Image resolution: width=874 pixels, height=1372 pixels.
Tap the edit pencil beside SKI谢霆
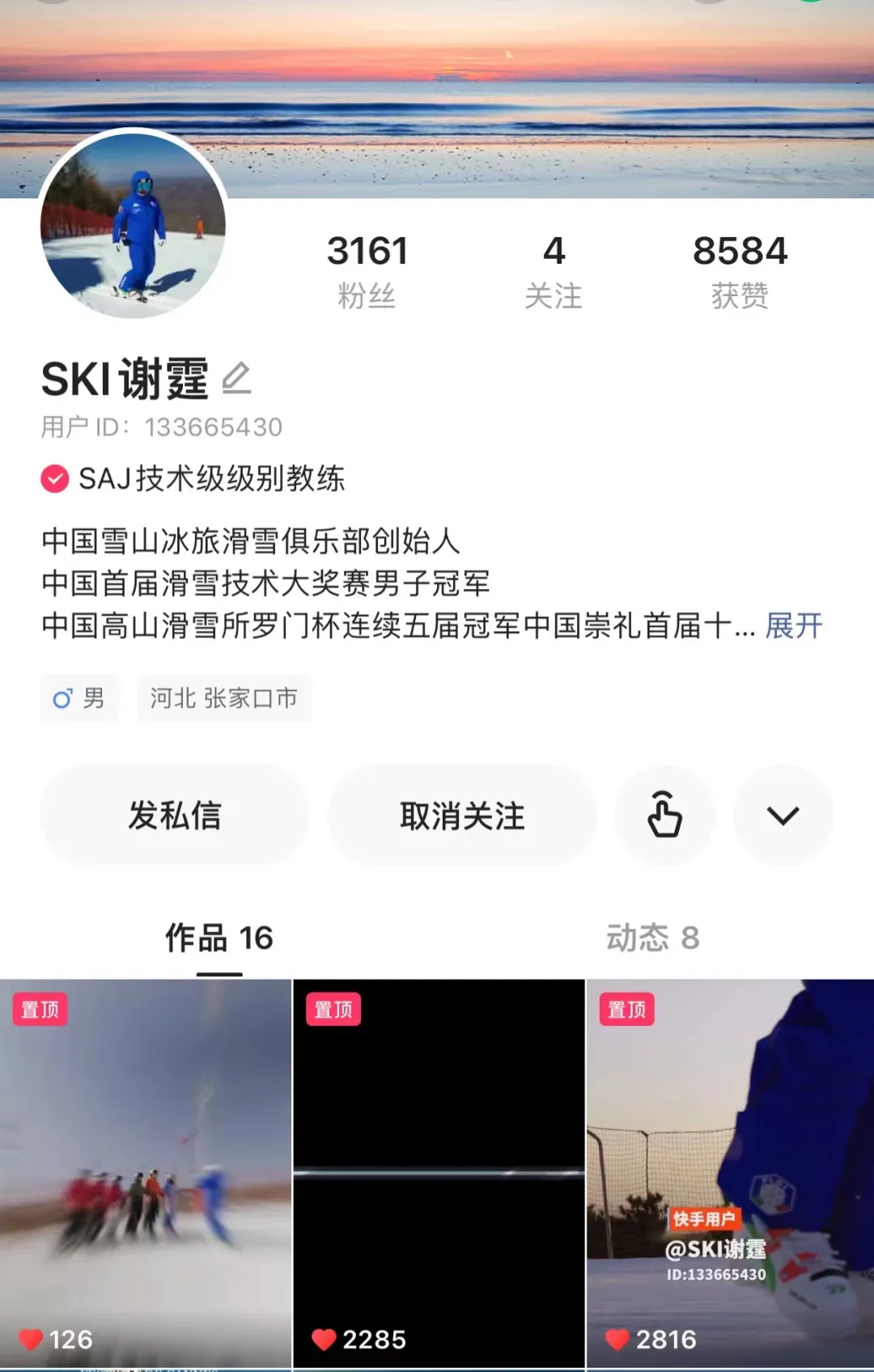tap(235, 378)
